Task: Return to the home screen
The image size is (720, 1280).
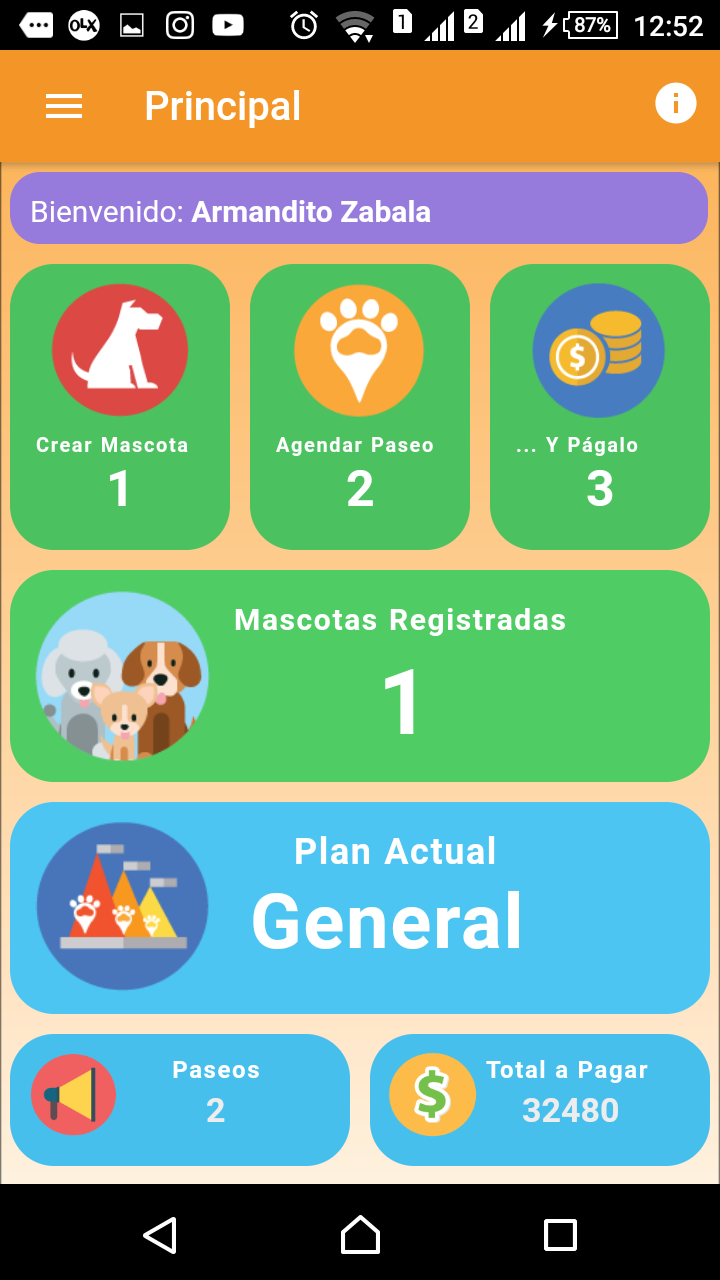Action: (360, 1235)
